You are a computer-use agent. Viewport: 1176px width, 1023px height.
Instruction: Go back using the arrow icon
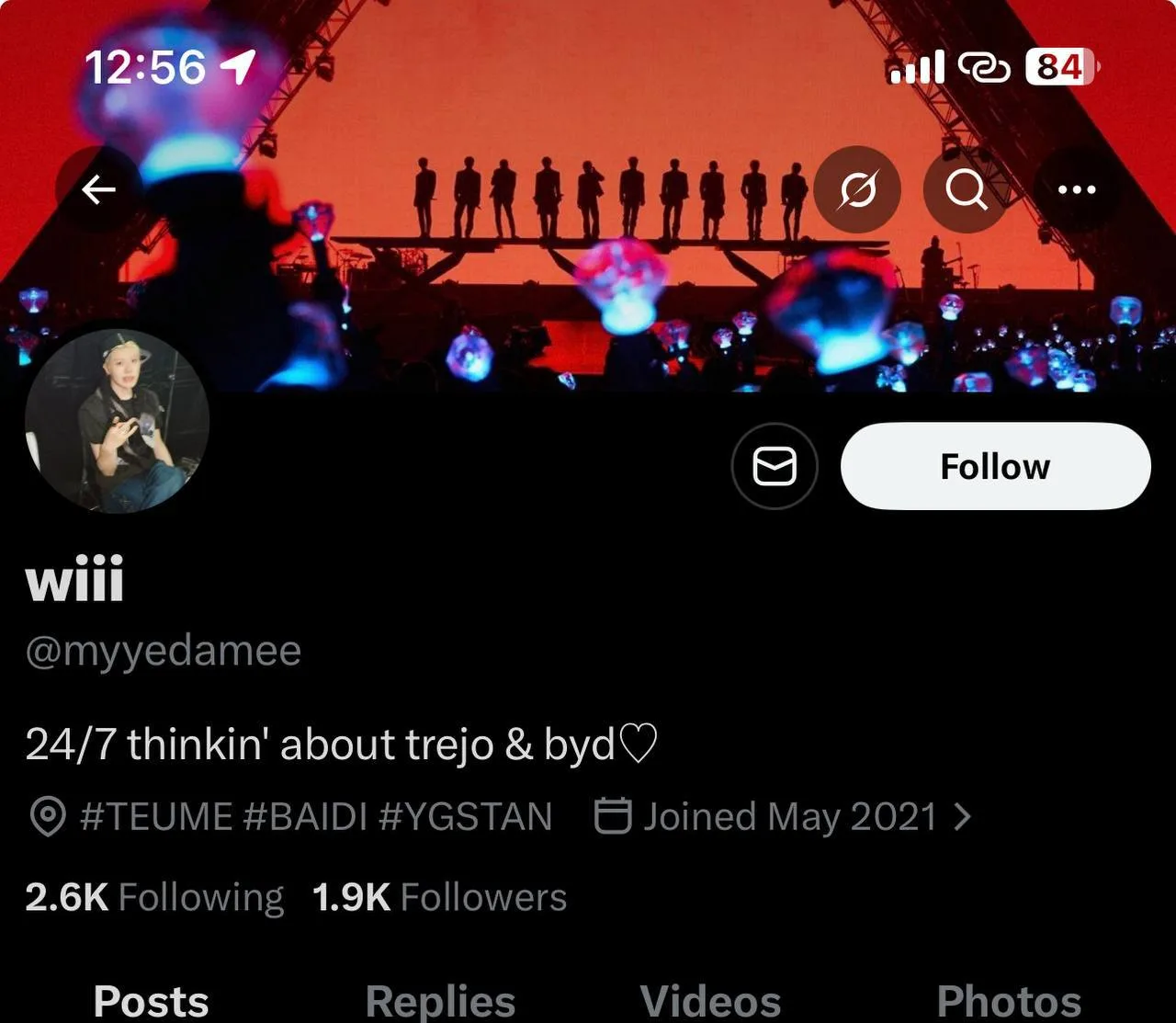tap(98, 190)
